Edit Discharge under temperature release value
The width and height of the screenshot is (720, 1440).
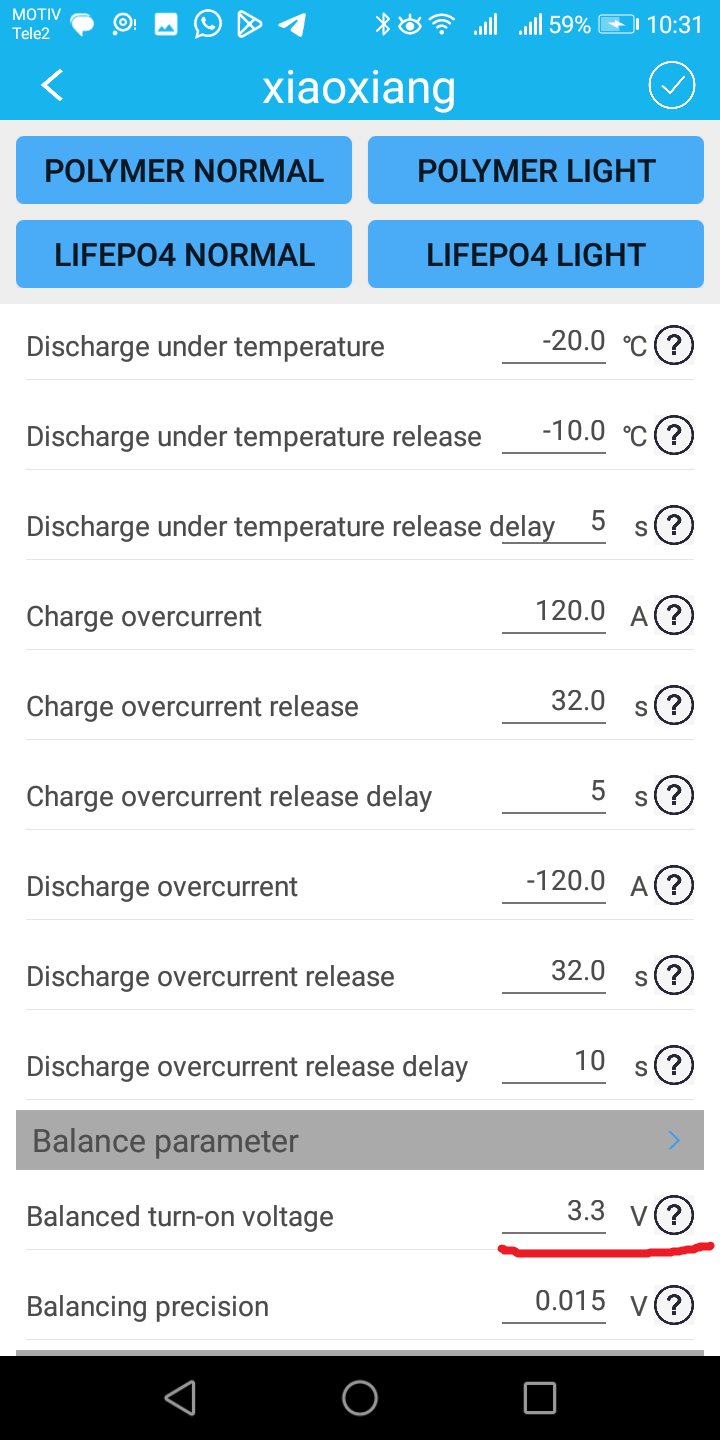(555, 432)
